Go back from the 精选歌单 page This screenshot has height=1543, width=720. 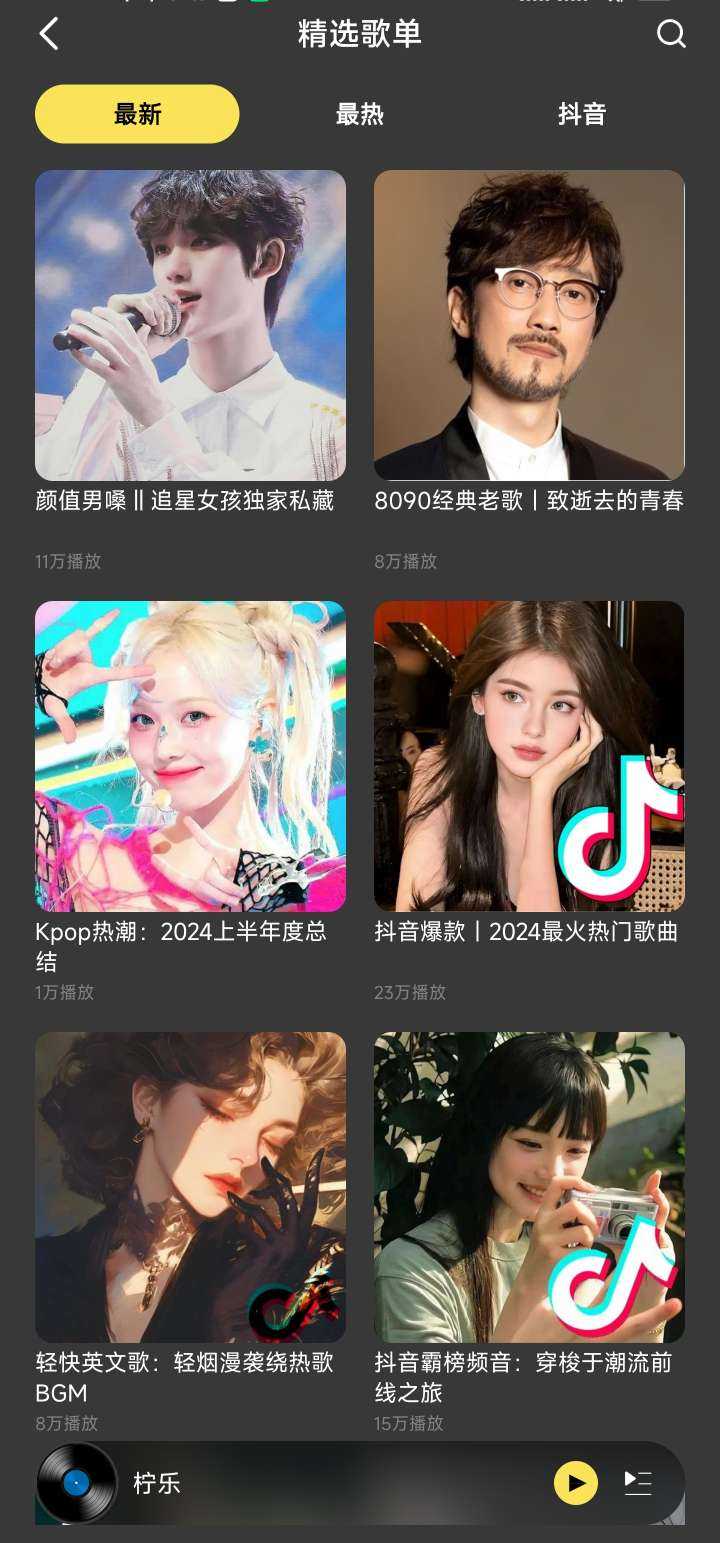click(49, 34)
